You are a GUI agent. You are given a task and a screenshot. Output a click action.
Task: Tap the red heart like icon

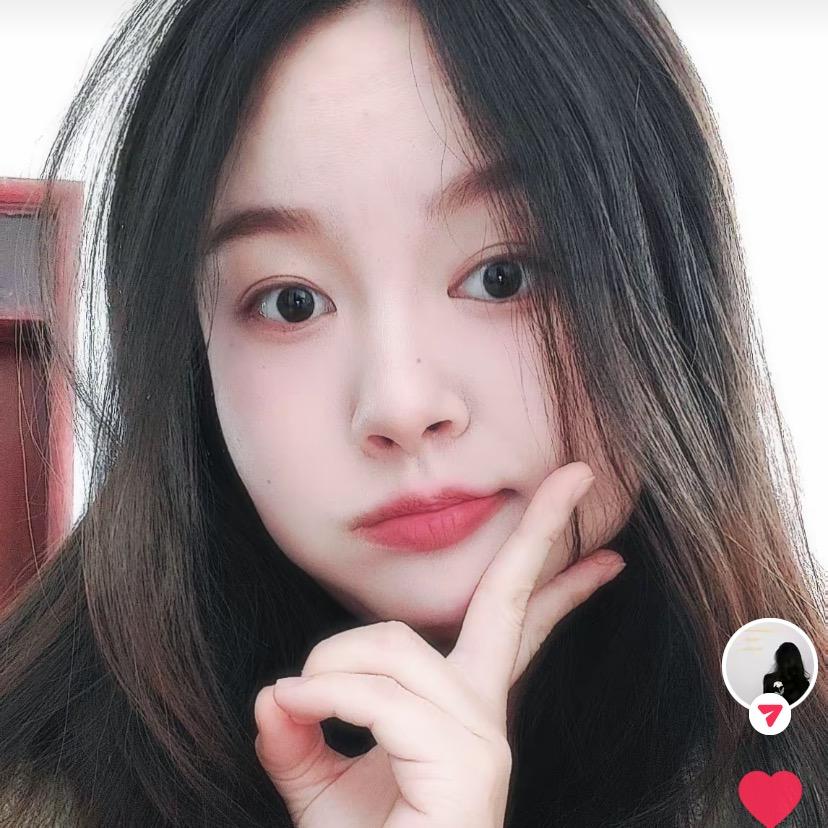coord(770,798)
